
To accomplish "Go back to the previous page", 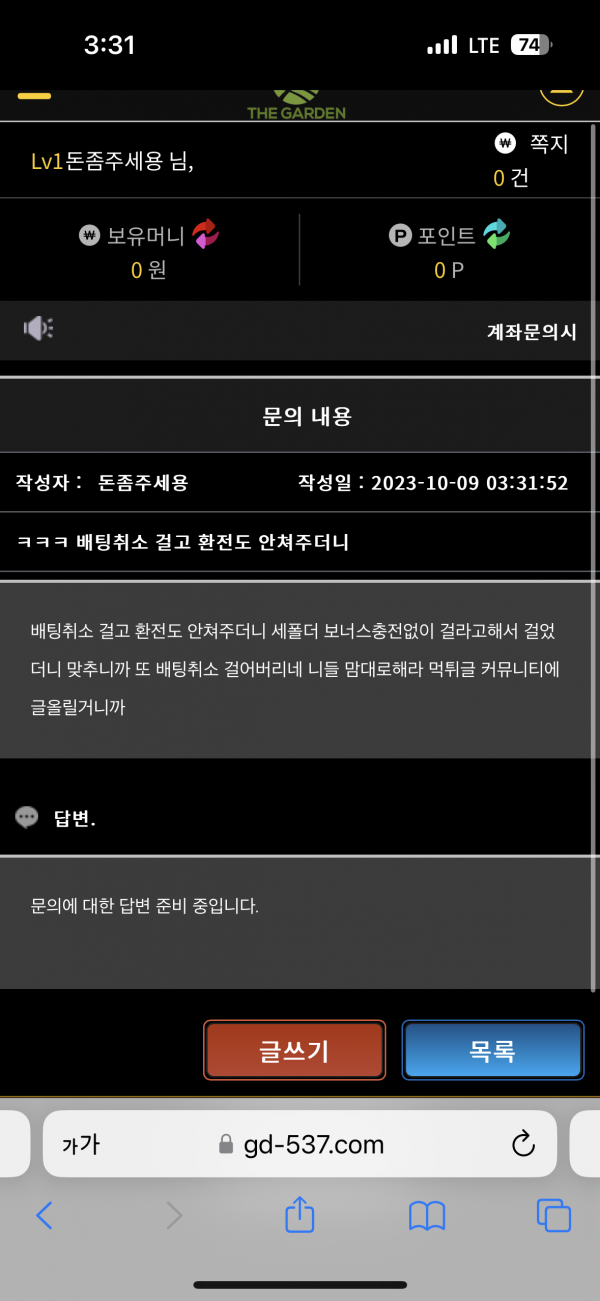I will point(44,1215).
